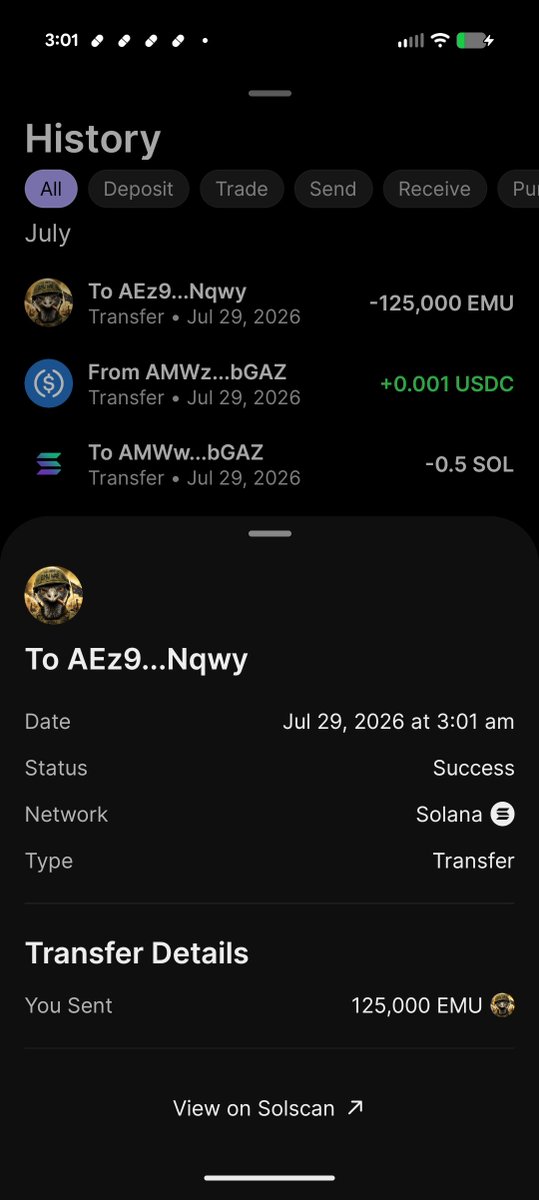Open the -0.5 SOL transfer row
The image size is (539, 1200).
[x=269, y=464]
